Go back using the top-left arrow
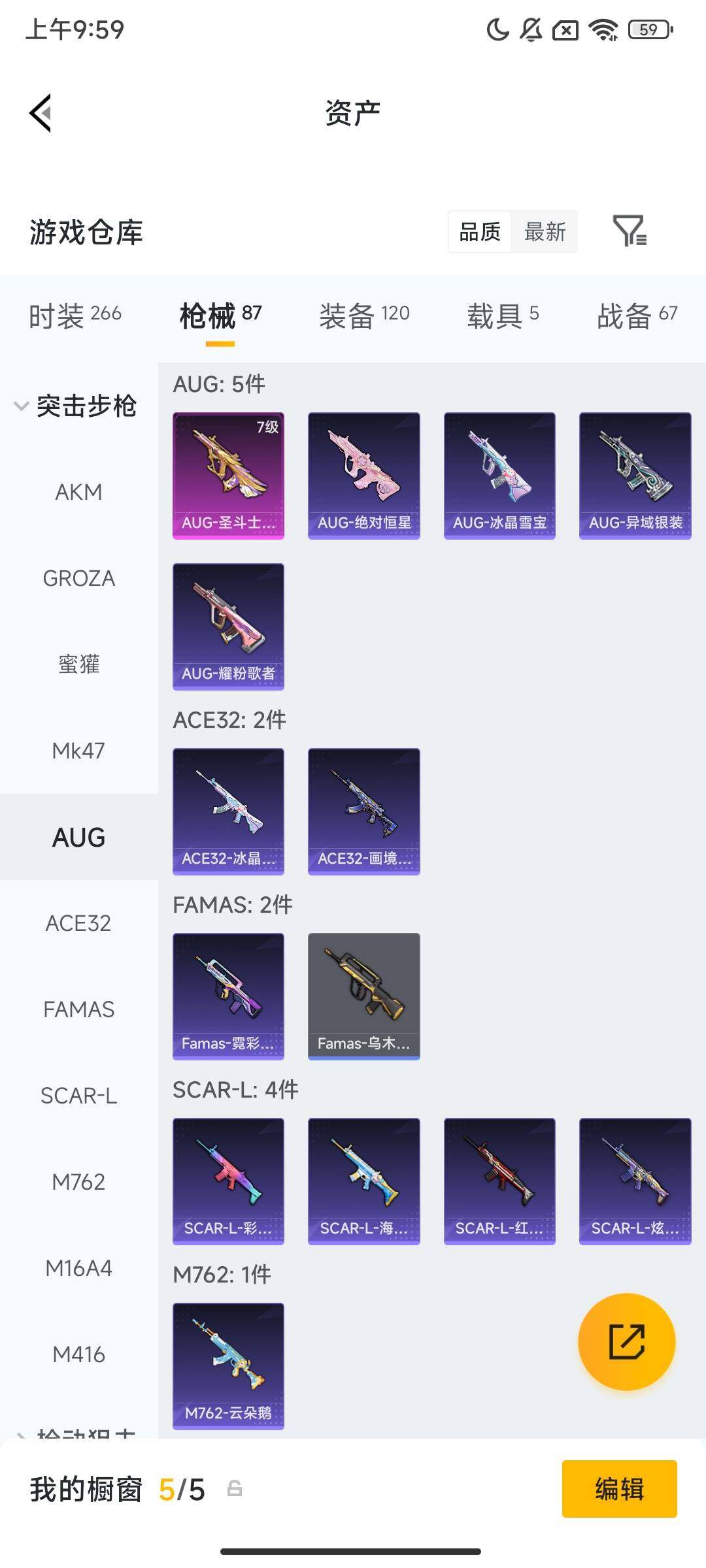 (x=41, y=113)
